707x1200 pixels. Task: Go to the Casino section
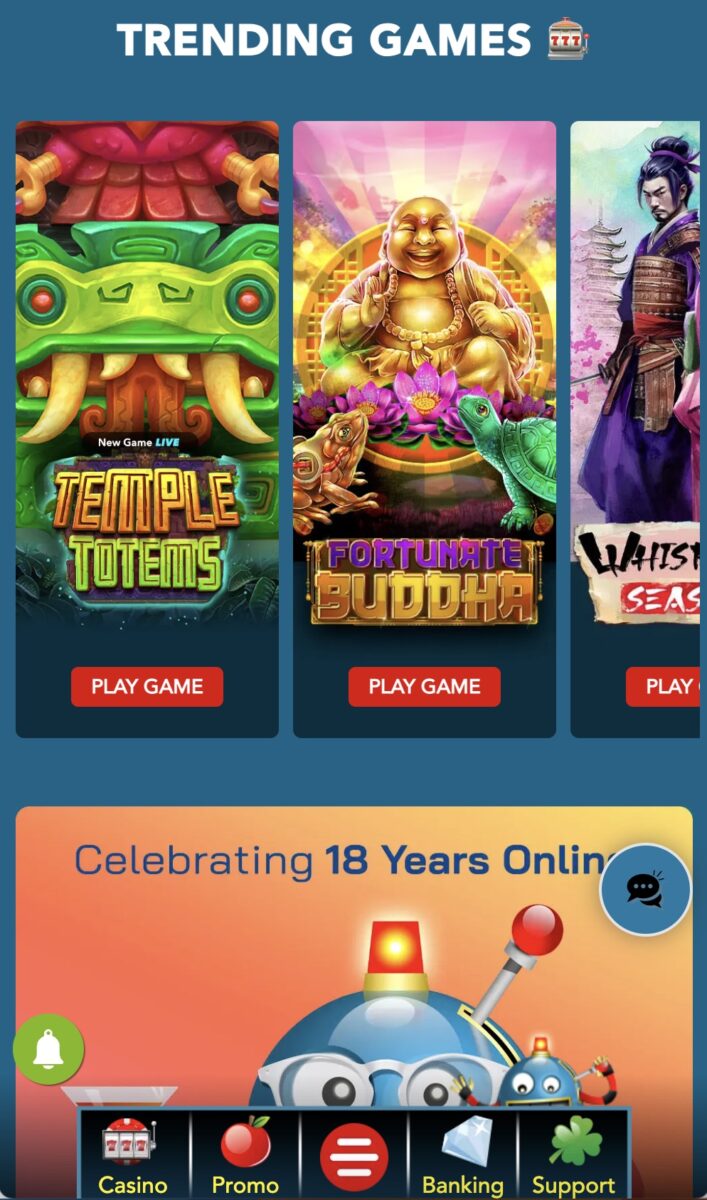(133, 1155)
